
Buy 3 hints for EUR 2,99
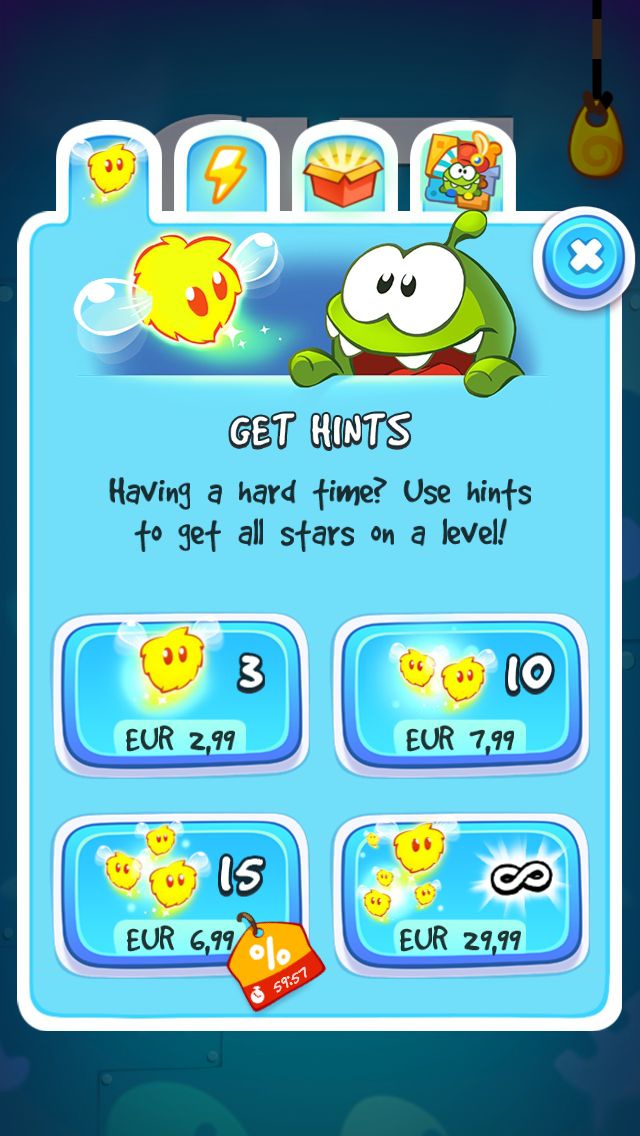click(x=180, y=694)
